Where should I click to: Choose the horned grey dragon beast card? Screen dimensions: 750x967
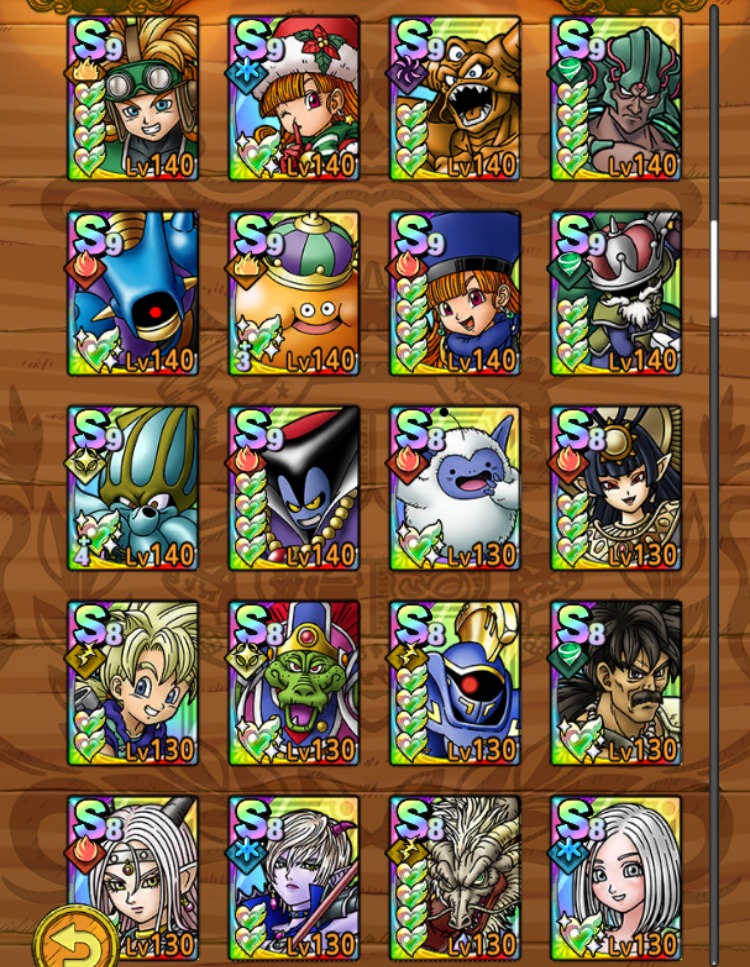[455, 878]
